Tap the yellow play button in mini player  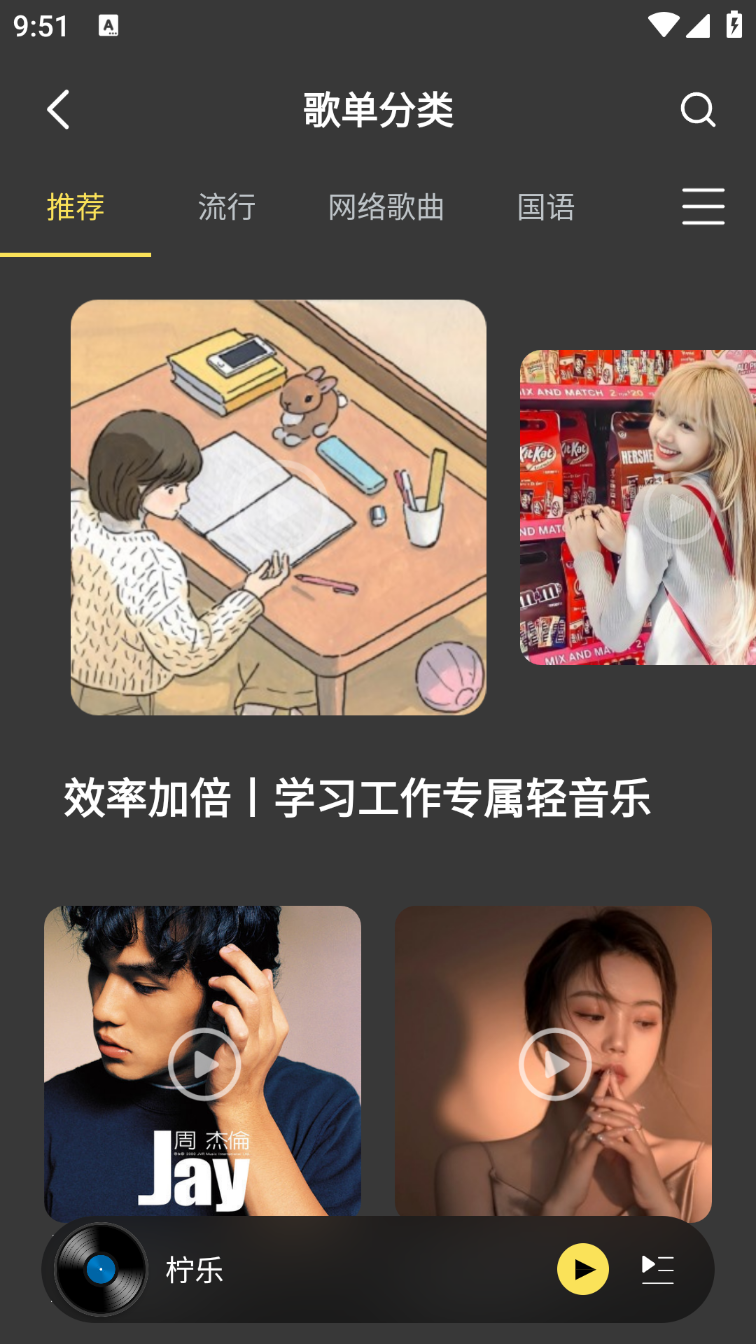point(583,1269)
